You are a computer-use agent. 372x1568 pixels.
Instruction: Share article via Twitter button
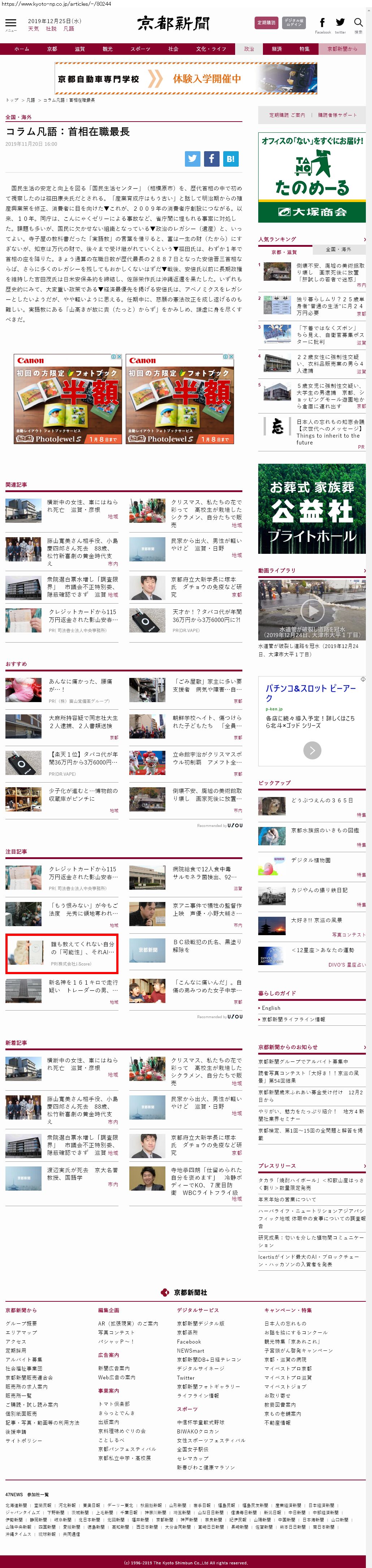coord(193,158)
